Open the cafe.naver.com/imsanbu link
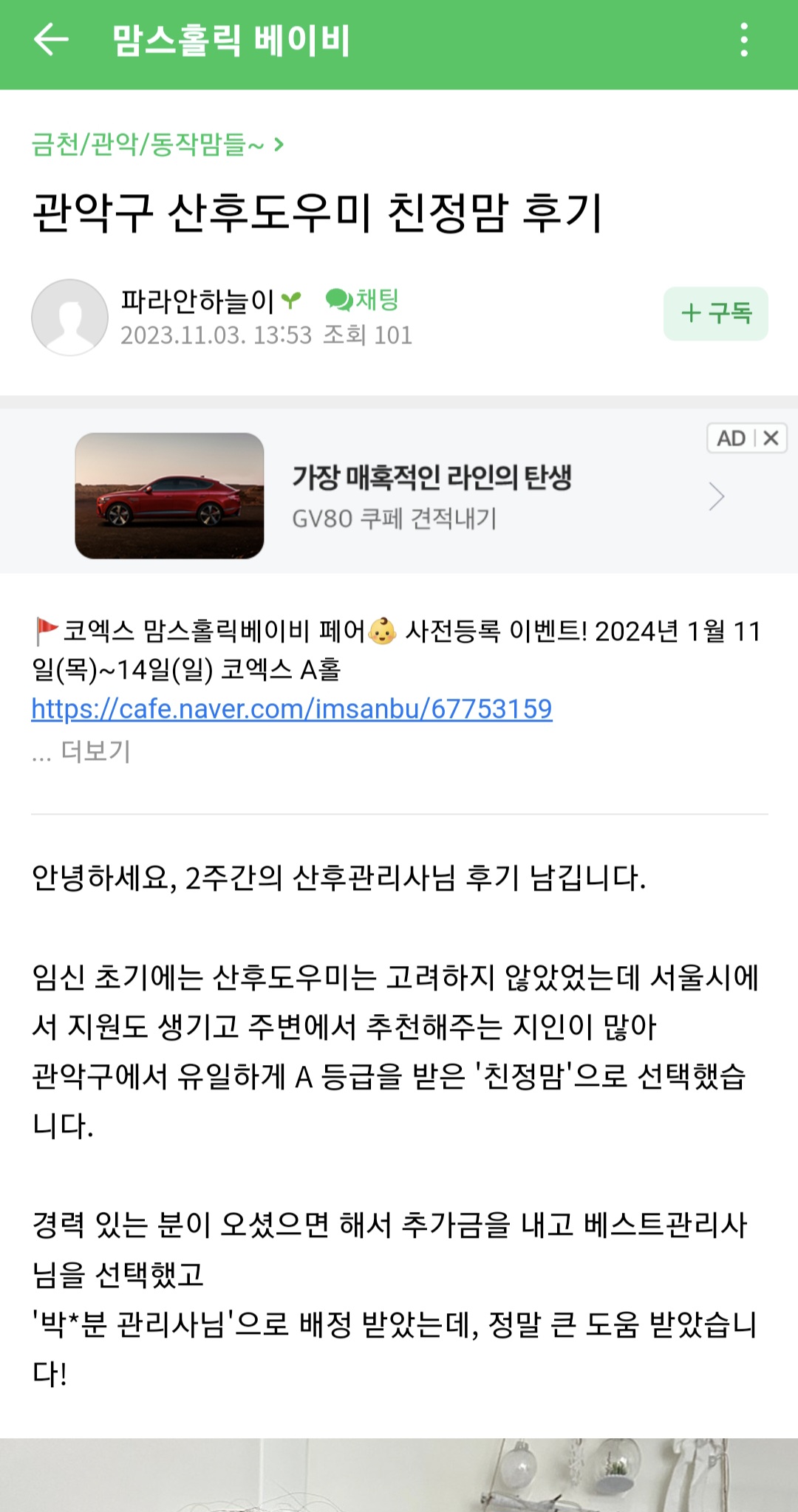 292,709
